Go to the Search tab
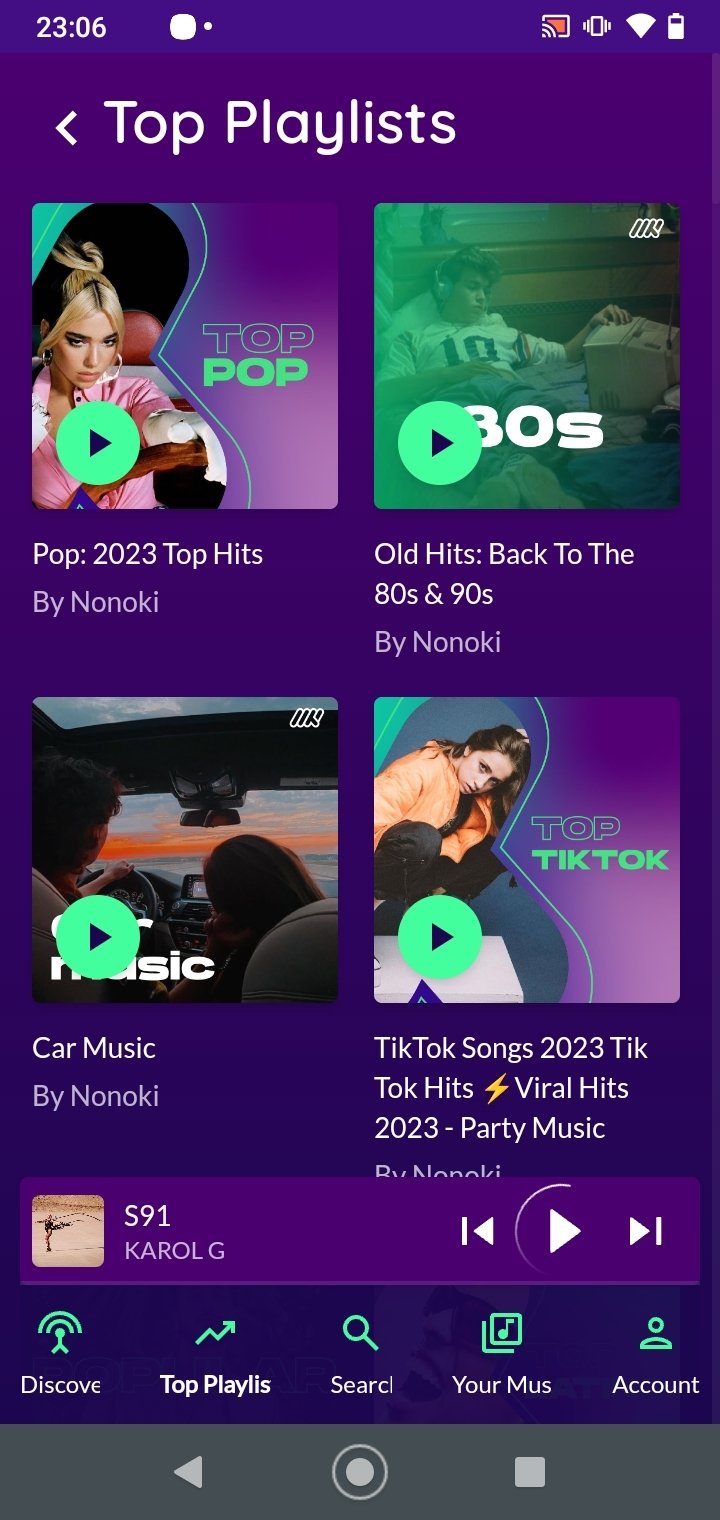Viewport: 720px width, 1520px height. (x=361, y=1356)
